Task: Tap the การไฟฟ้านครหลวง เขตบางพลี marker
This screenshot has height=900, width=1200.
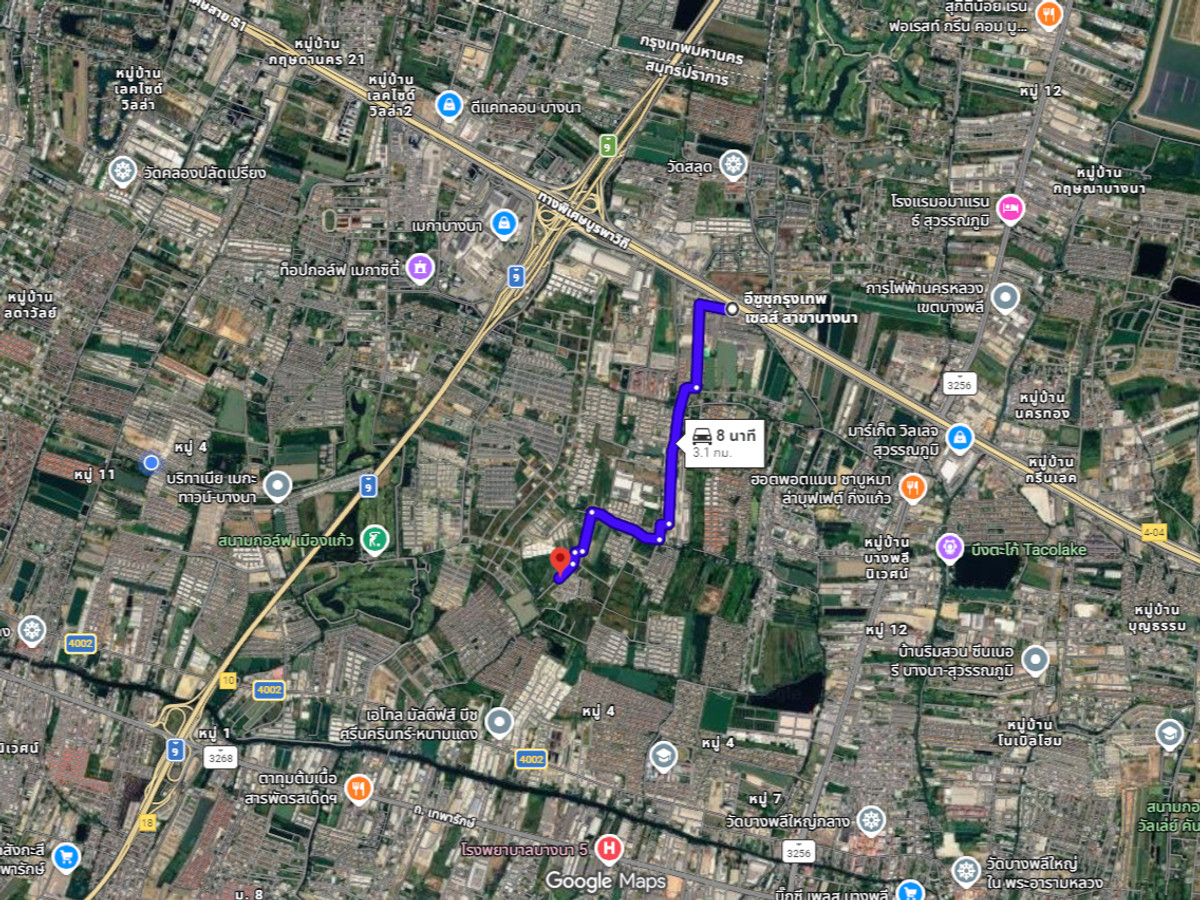Action: 1004,297
